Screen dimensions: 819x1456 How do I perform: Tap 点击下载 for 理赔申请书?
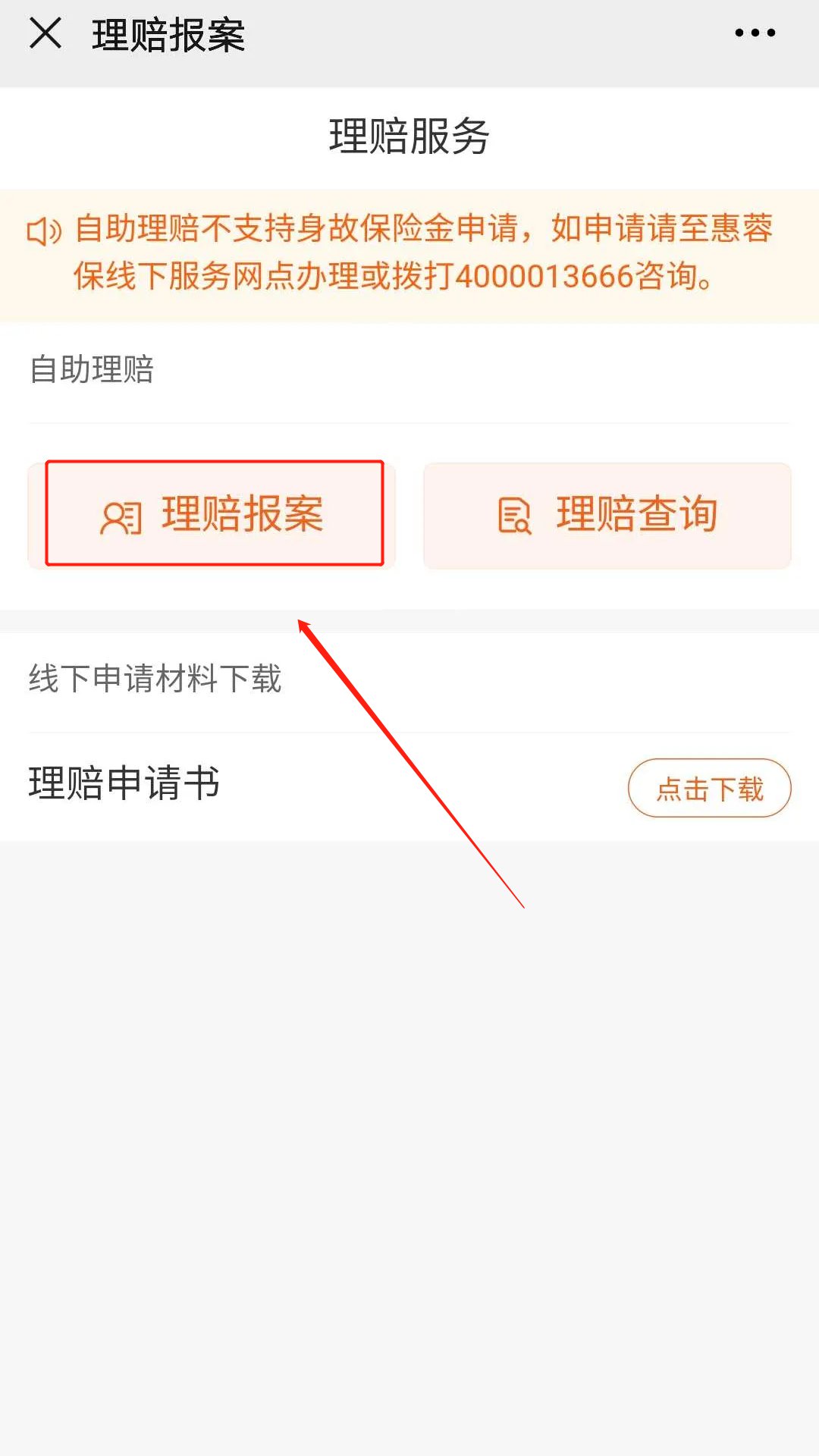click(x=709, y=789)
